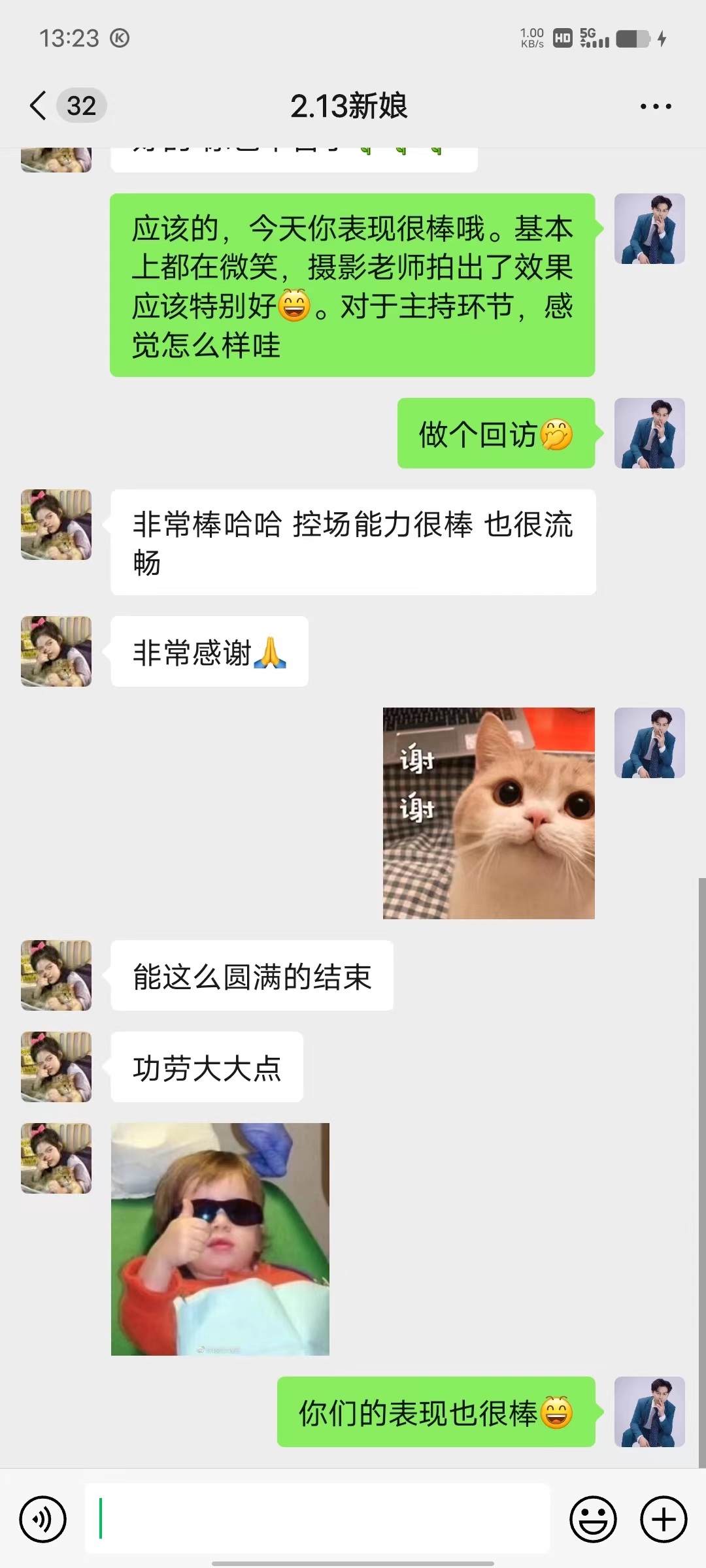This screenshot has height=1568, width=706.
Task: Go back to the chat list
Action: [x=38, y=106]
